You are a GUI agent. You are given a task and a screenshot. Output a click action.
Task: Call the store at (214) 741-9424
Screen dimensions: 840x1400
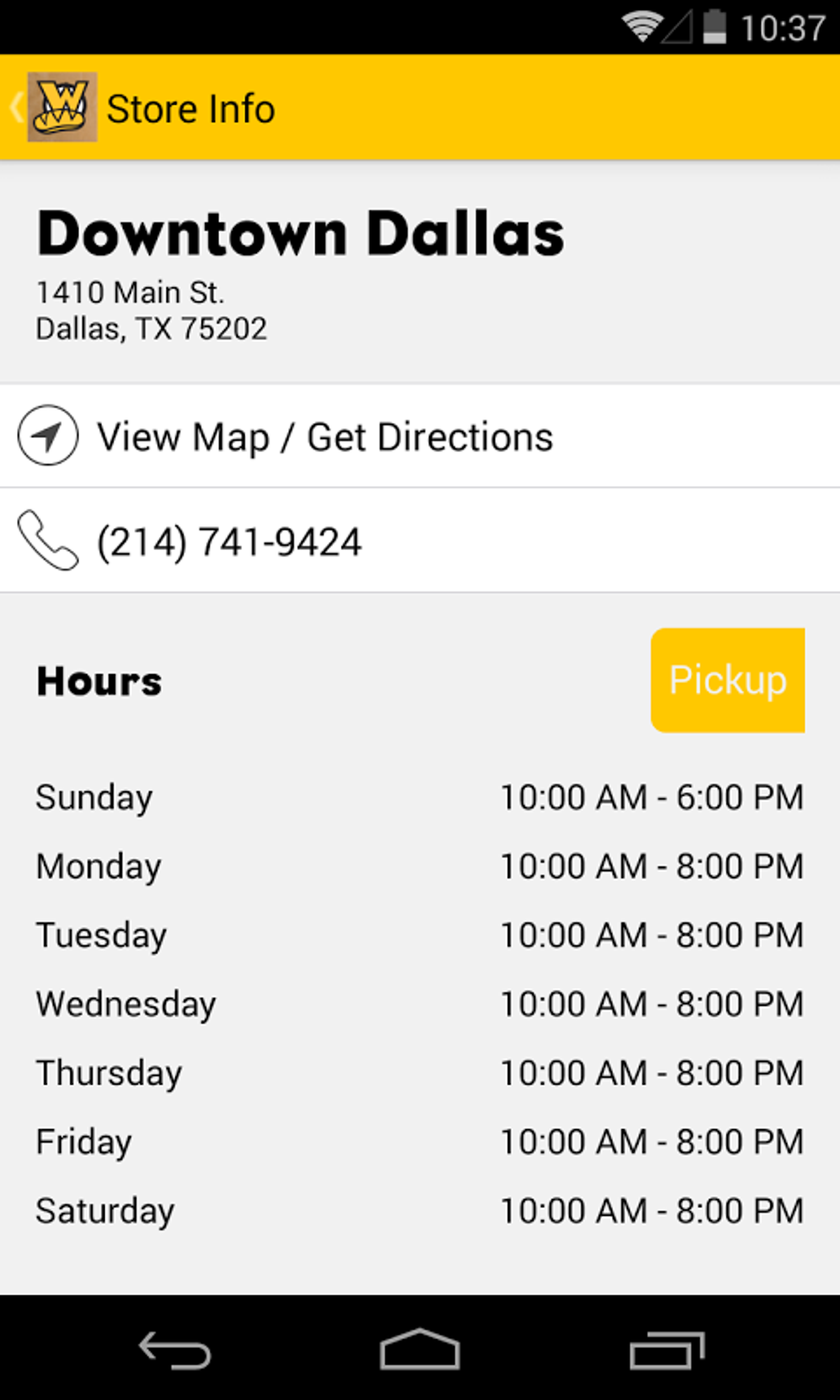pos(229,541)
